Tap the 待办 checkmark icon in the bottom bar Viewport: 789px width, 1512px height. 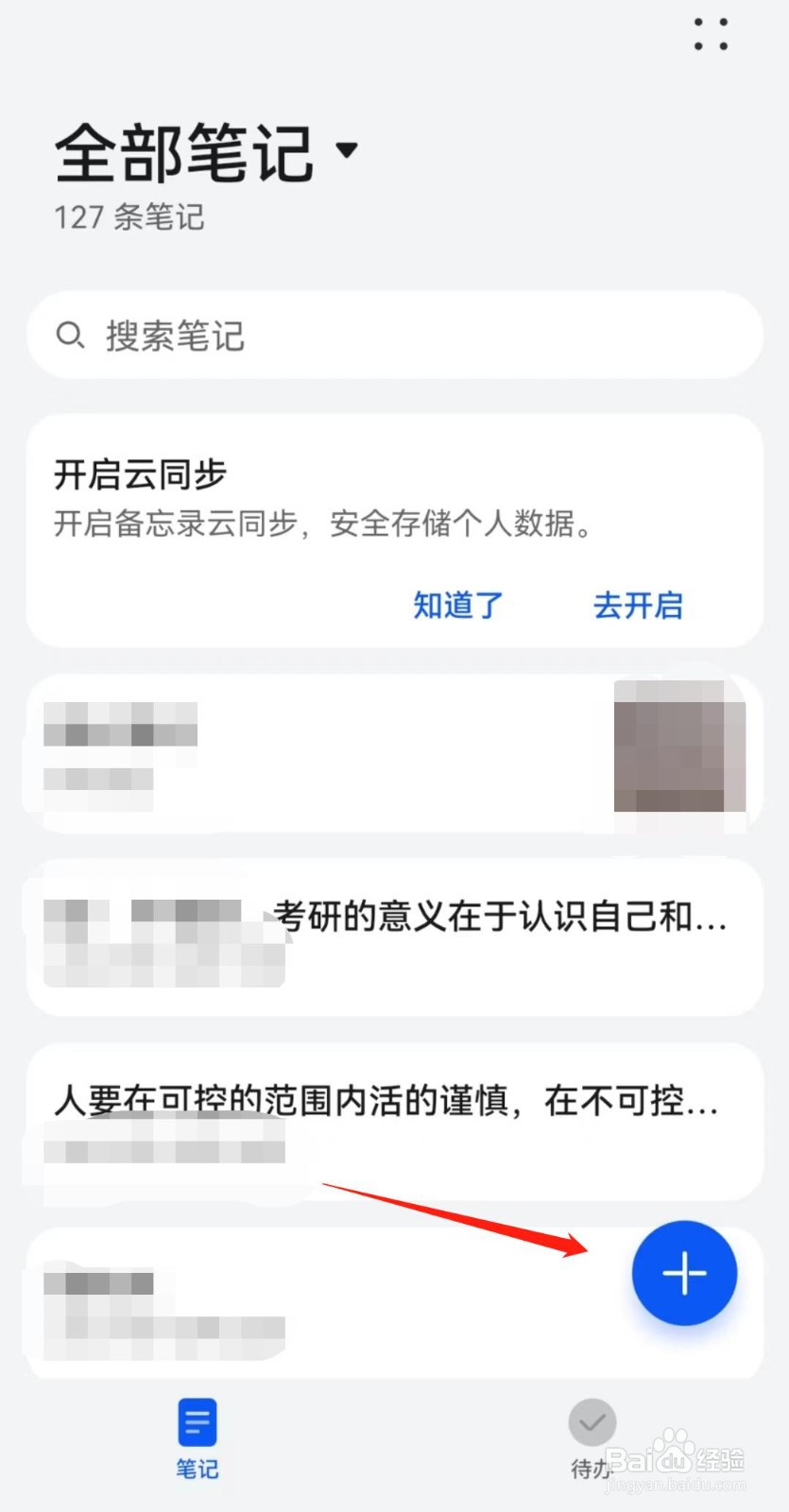click(x=592, y=1421)
